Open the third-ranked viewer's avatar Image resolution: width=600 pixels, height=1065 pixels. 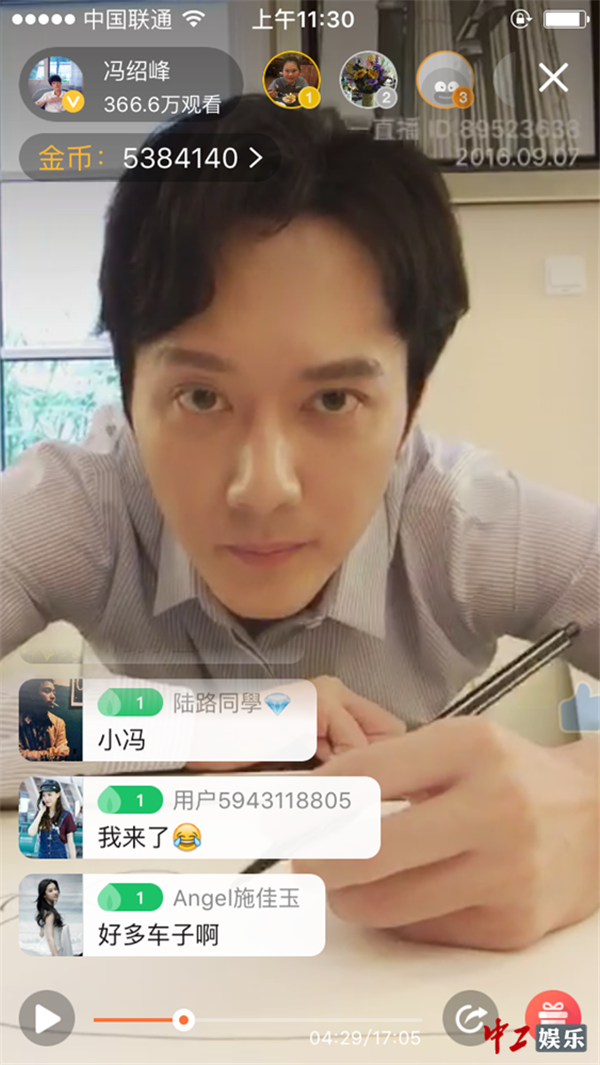pyautogui.click(x=444, y=80)
